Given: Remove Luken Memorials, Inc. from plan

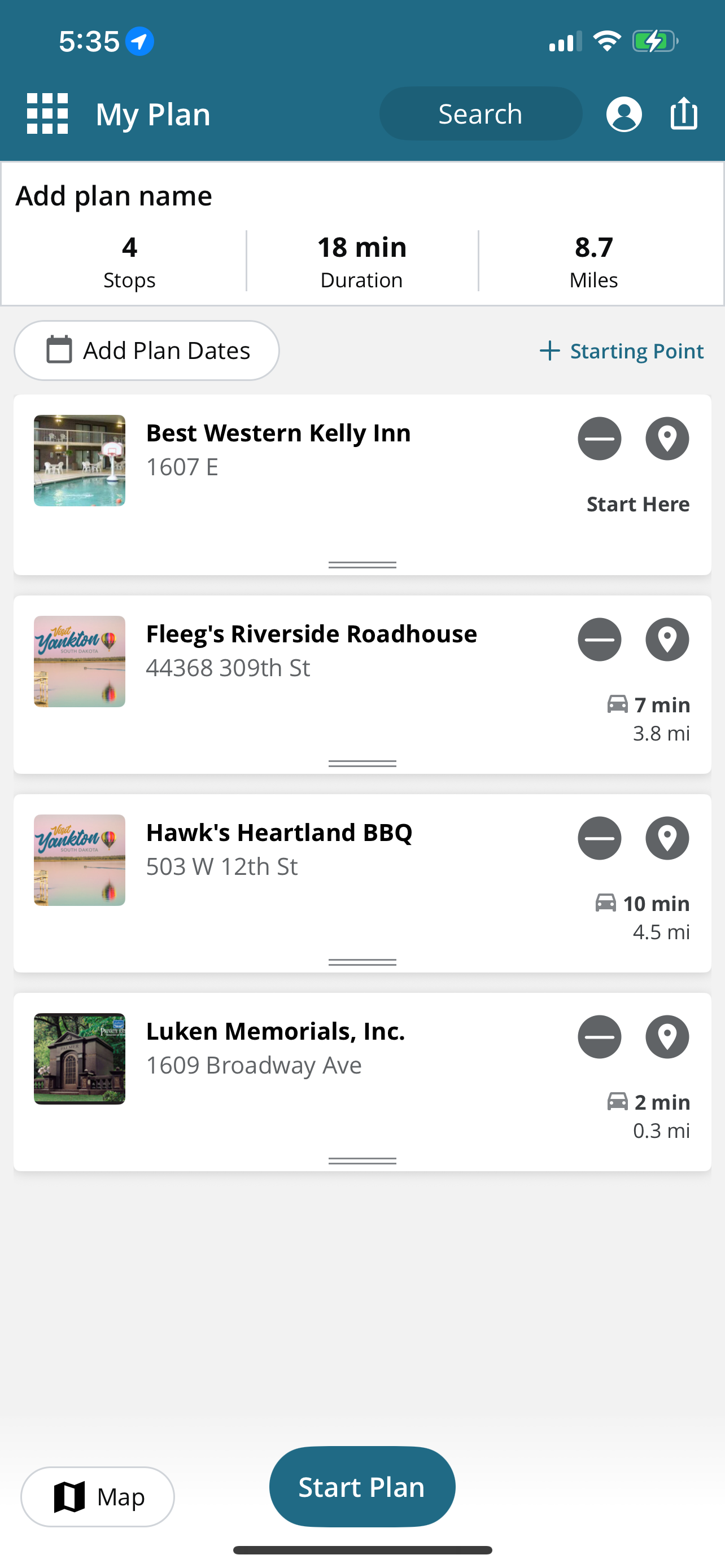Looking at the screenshot, I should 600,1037.
